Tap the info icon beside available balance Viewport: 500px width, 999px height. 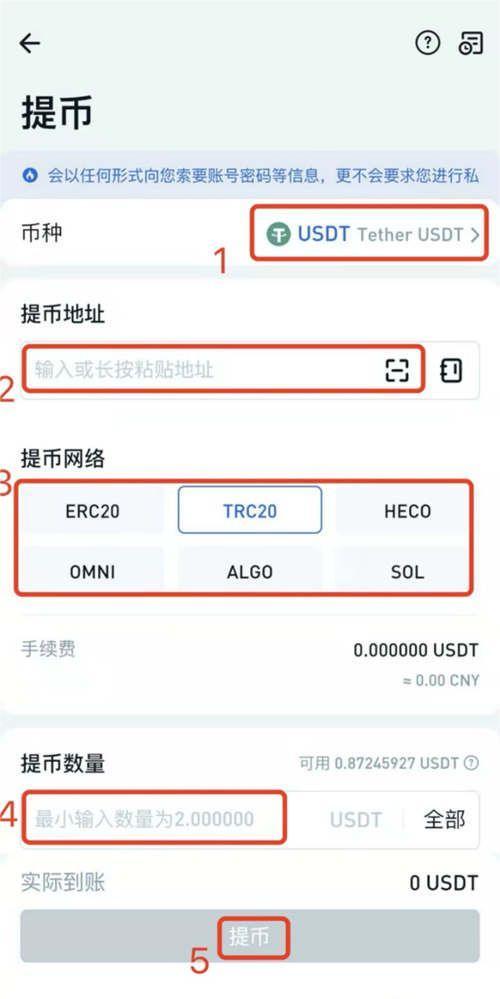pos(471,763)
